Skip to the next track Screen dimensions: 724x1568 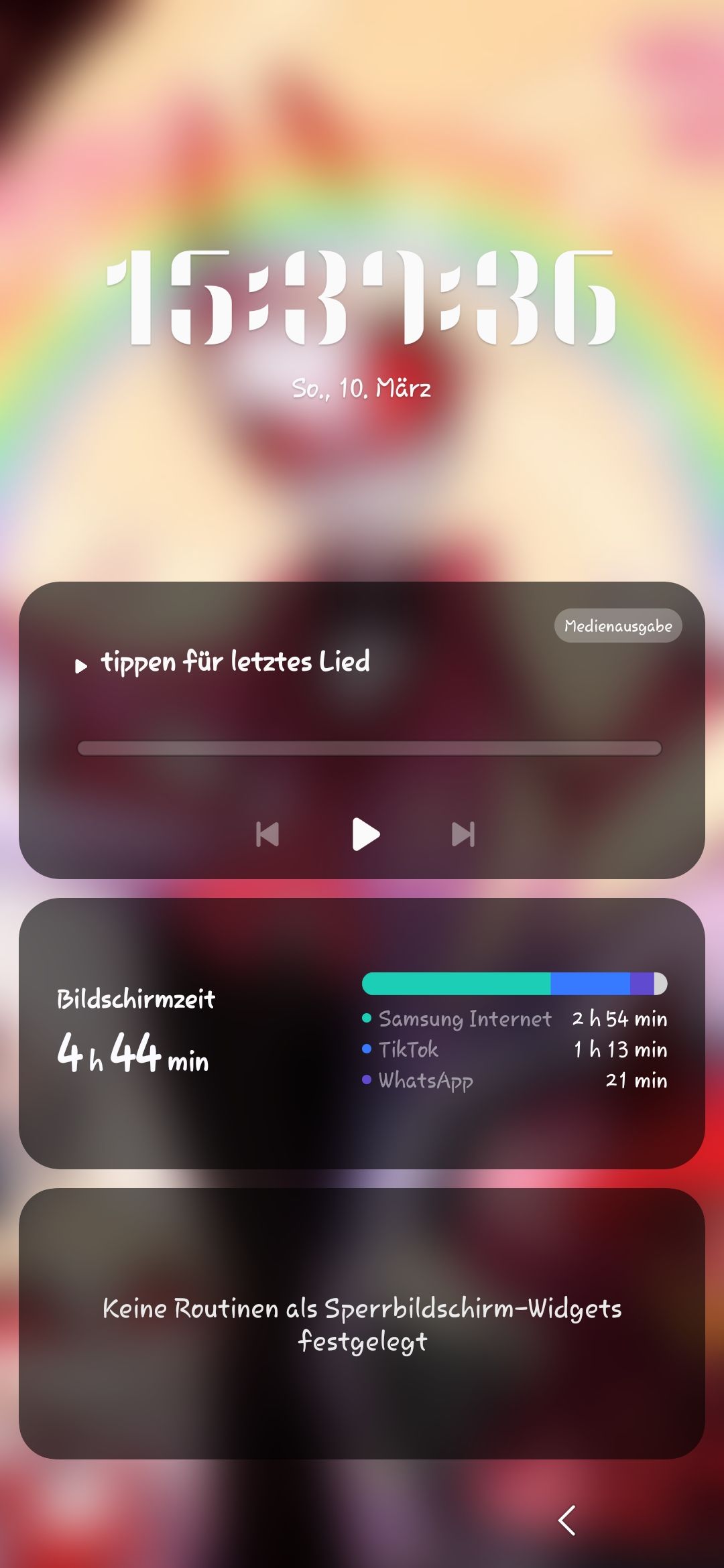[463, 834]
